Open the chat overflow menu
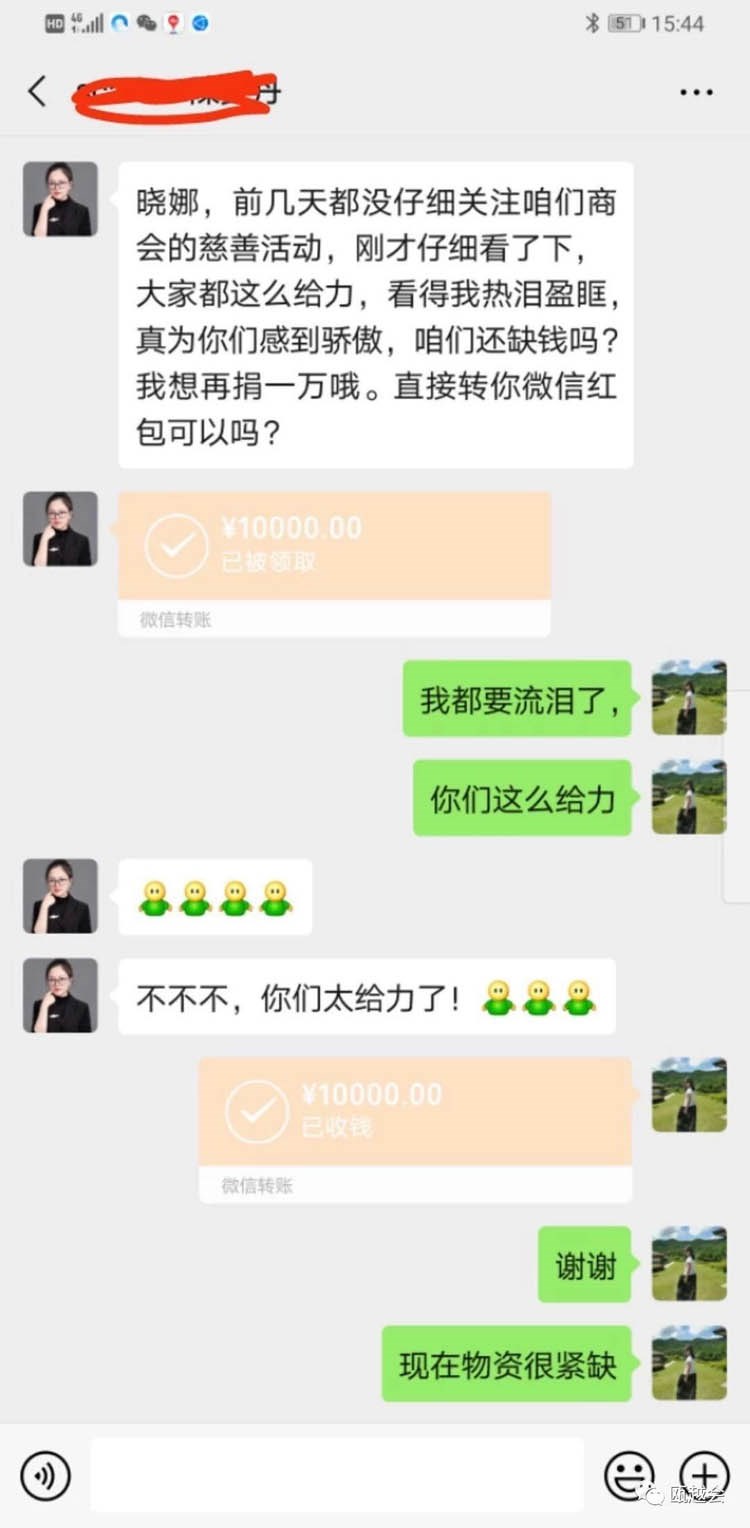Image resolution: width=750 pixels, height=1528 pixels. [x=696, y=93]
